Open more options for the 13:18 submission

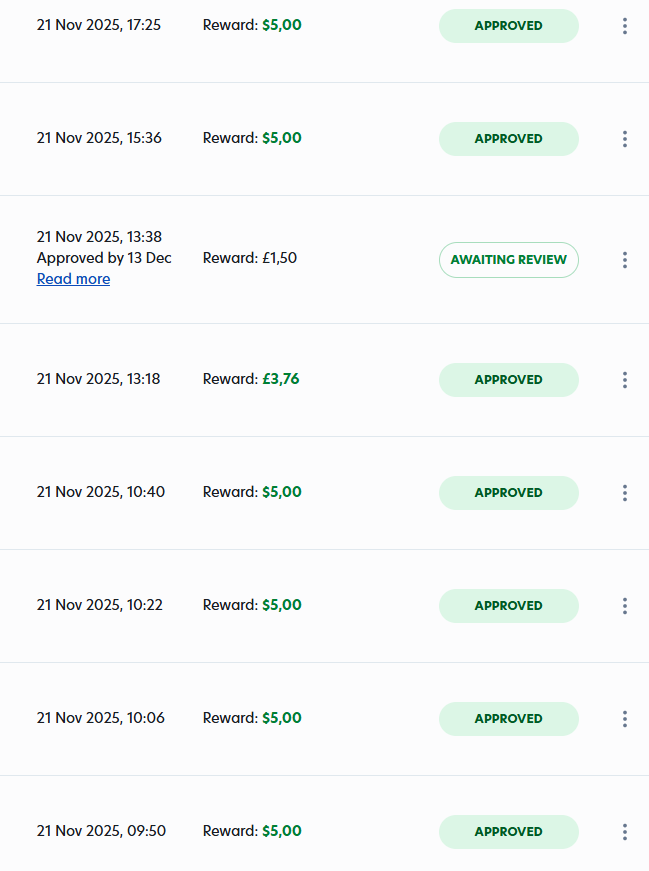(x=625, y=380)
